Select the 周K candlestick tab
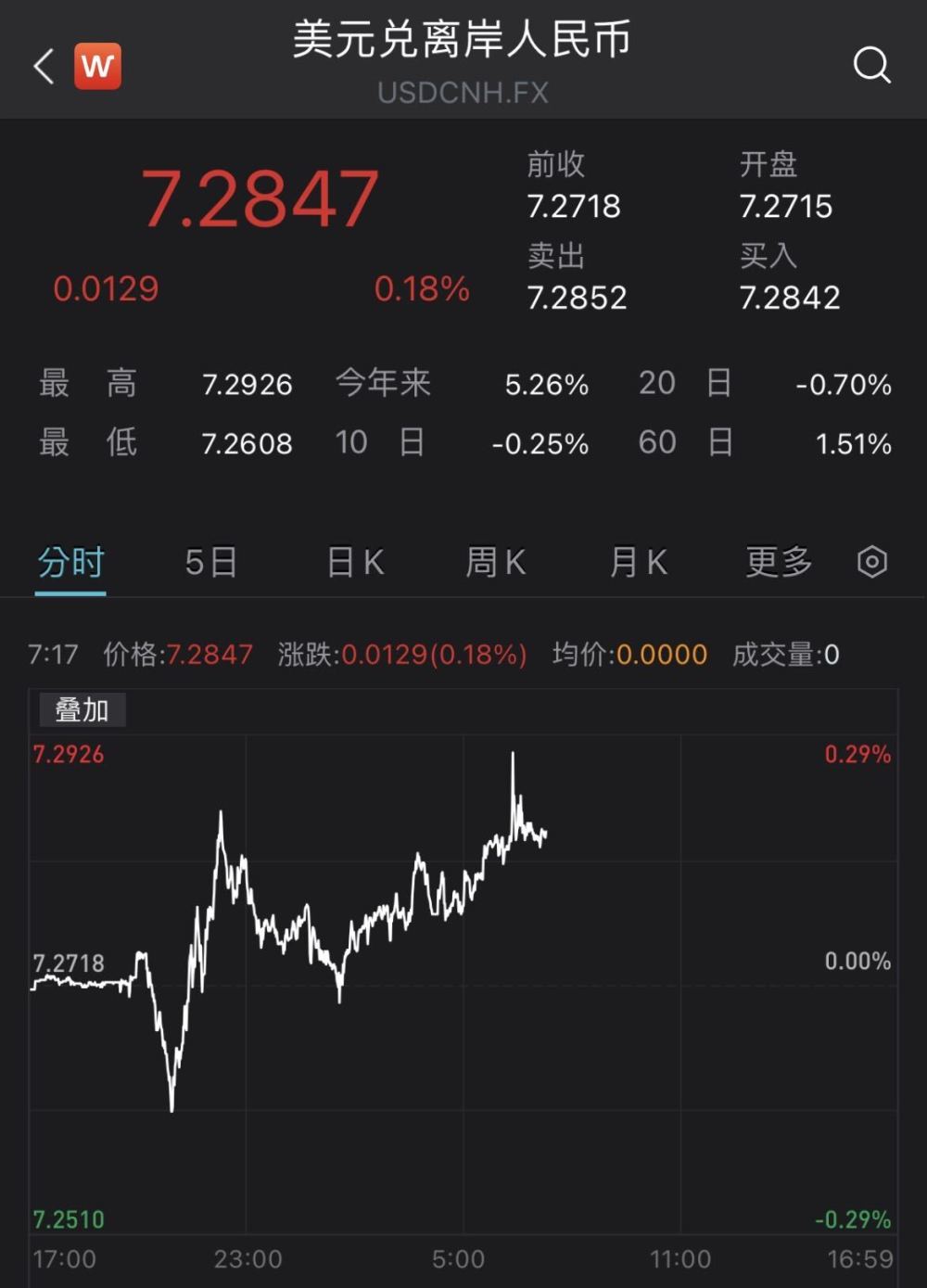This screenshot has height=1288, width=927. (x=496, y=562)
